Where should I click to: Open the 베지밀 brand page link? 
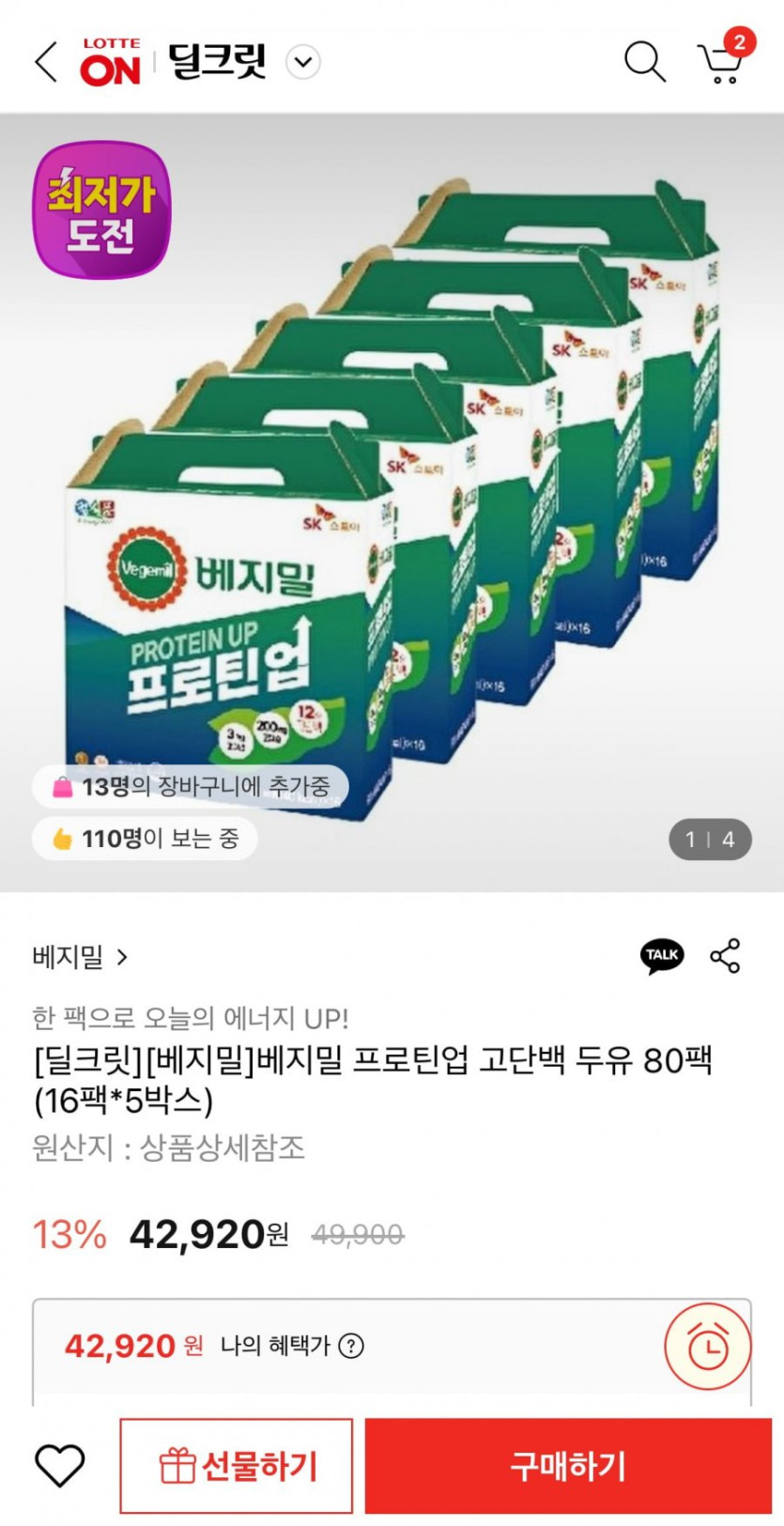point(80,957)
